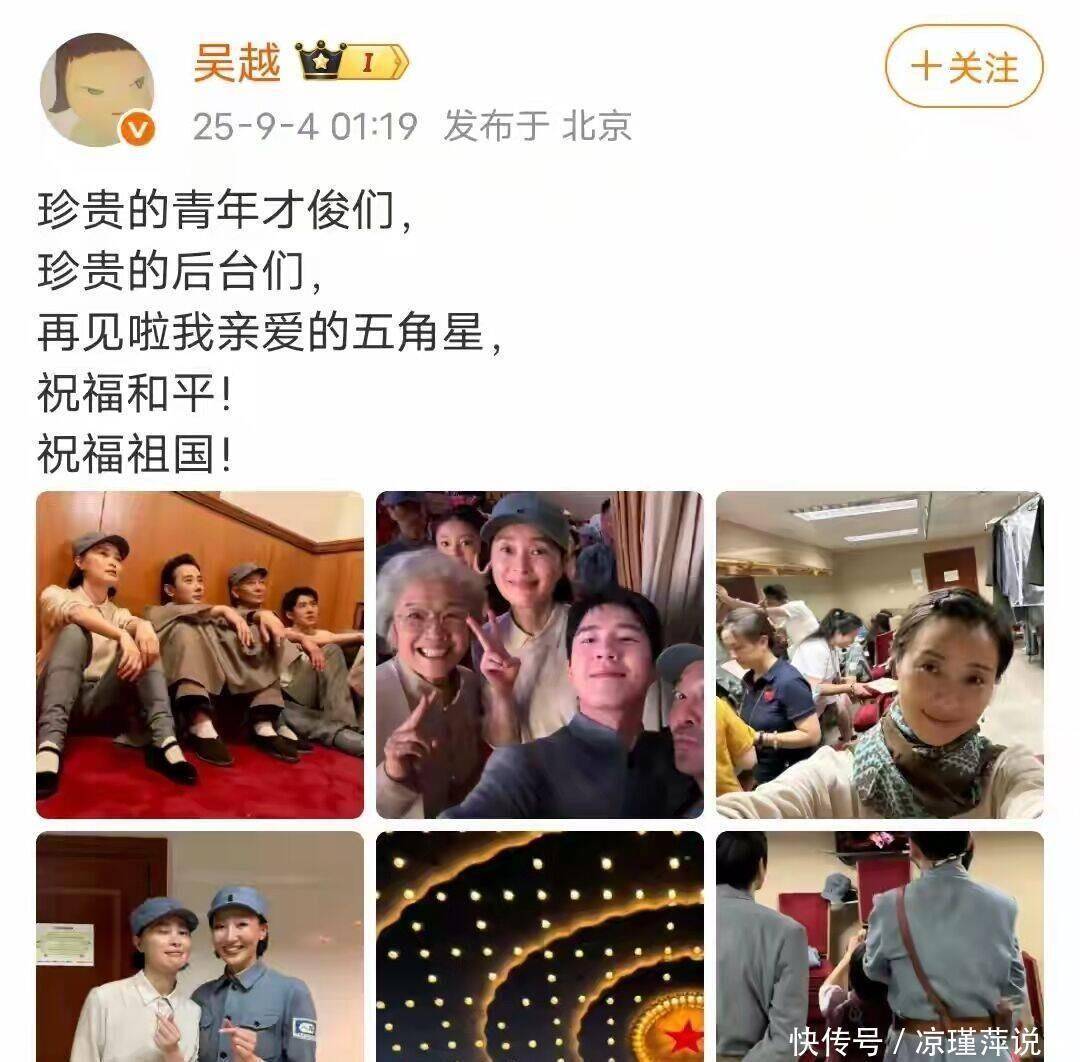Open photo of two women in blue caps

coord(200,946)
